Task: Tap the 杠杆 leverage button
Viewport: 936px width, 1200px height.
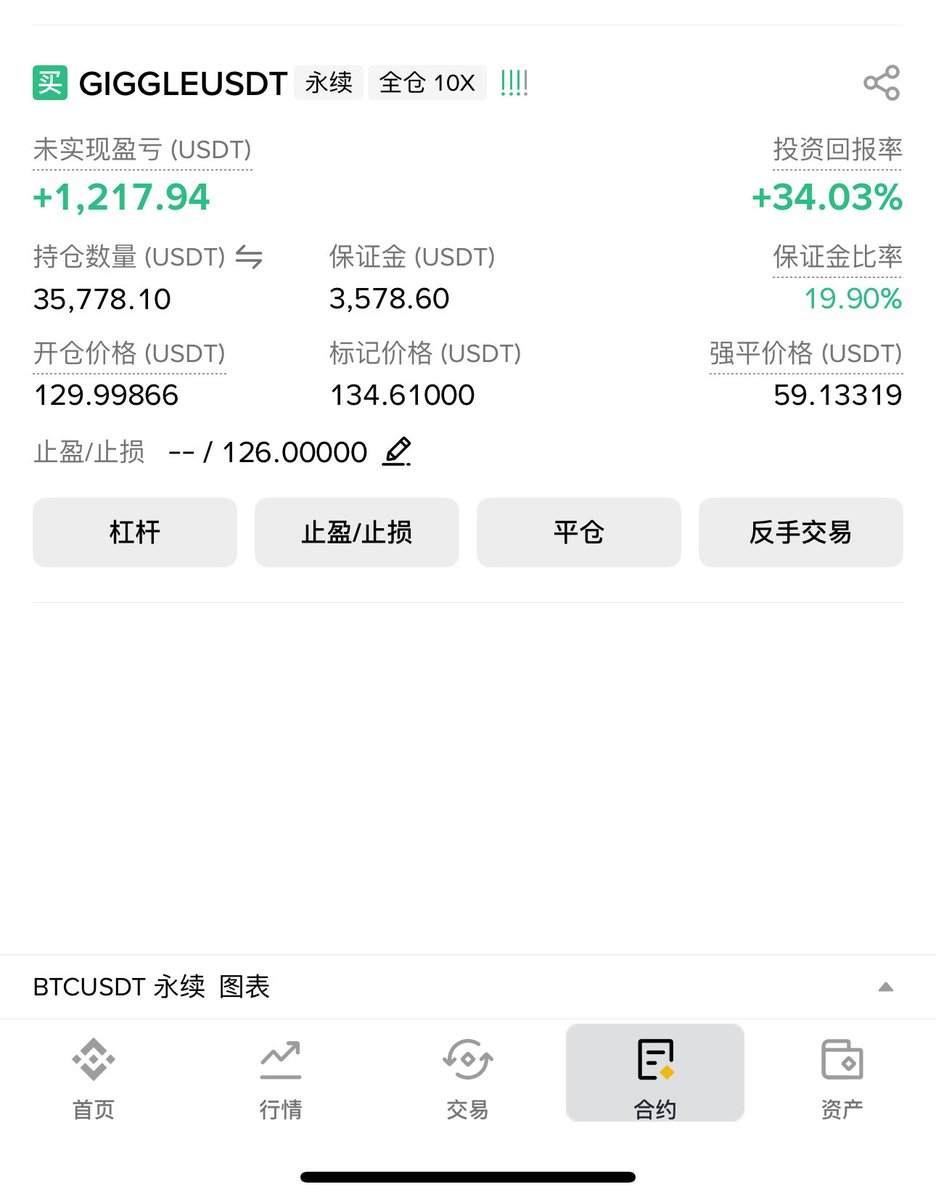Action: point(135,532)
